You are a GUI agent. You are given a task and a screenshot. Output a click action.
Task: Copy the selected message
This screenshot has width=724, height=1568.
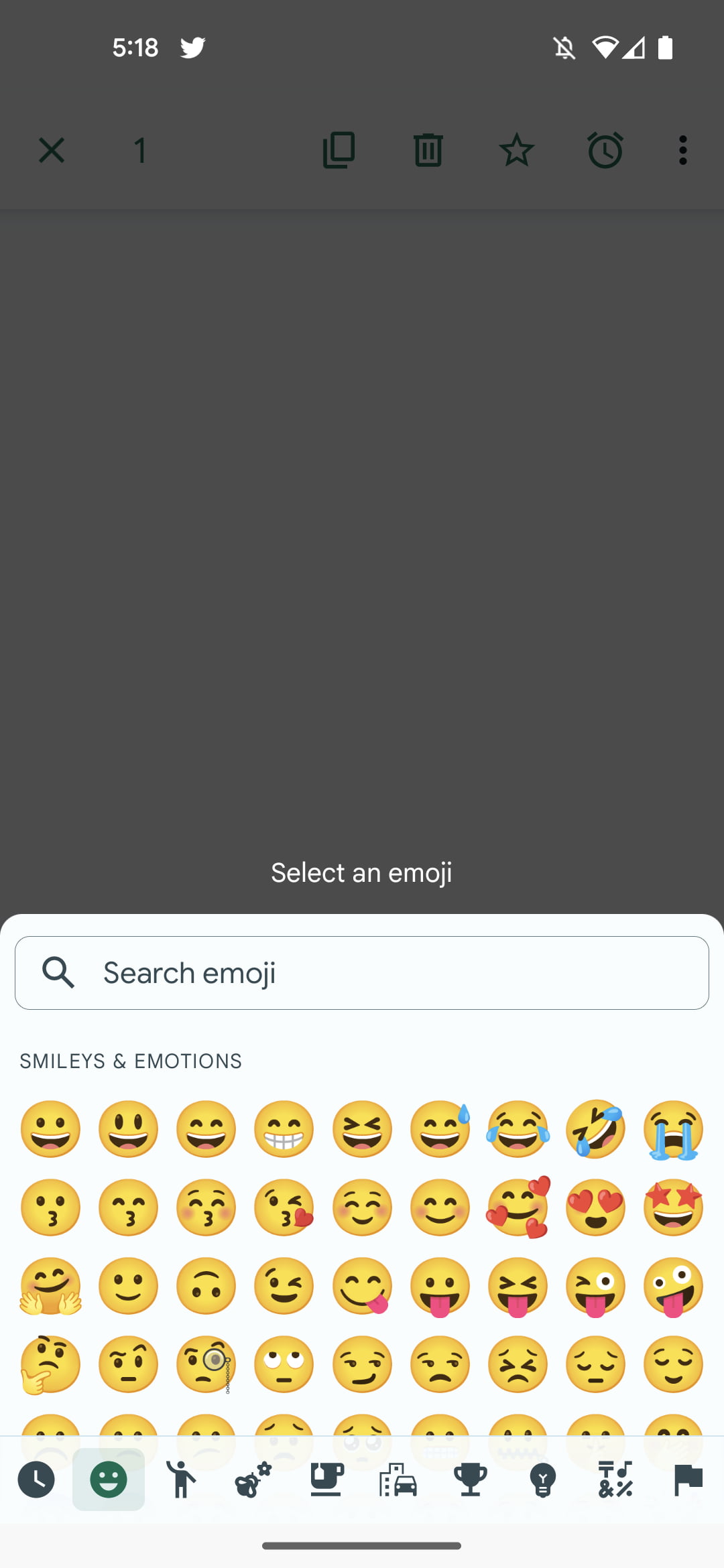click(x=339, y=150)
